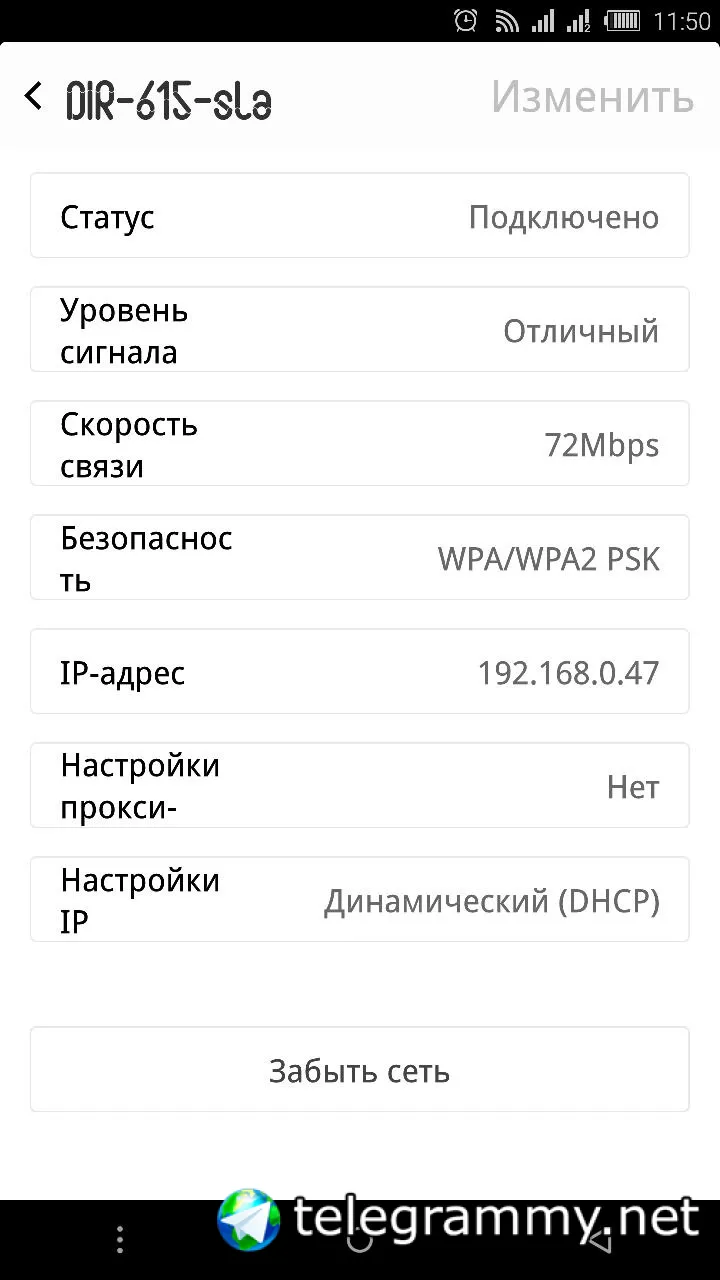Screen dimensions: 720x1280
Task: Forget network with Забыть сеть button
Action: (x=359, y=1070)
